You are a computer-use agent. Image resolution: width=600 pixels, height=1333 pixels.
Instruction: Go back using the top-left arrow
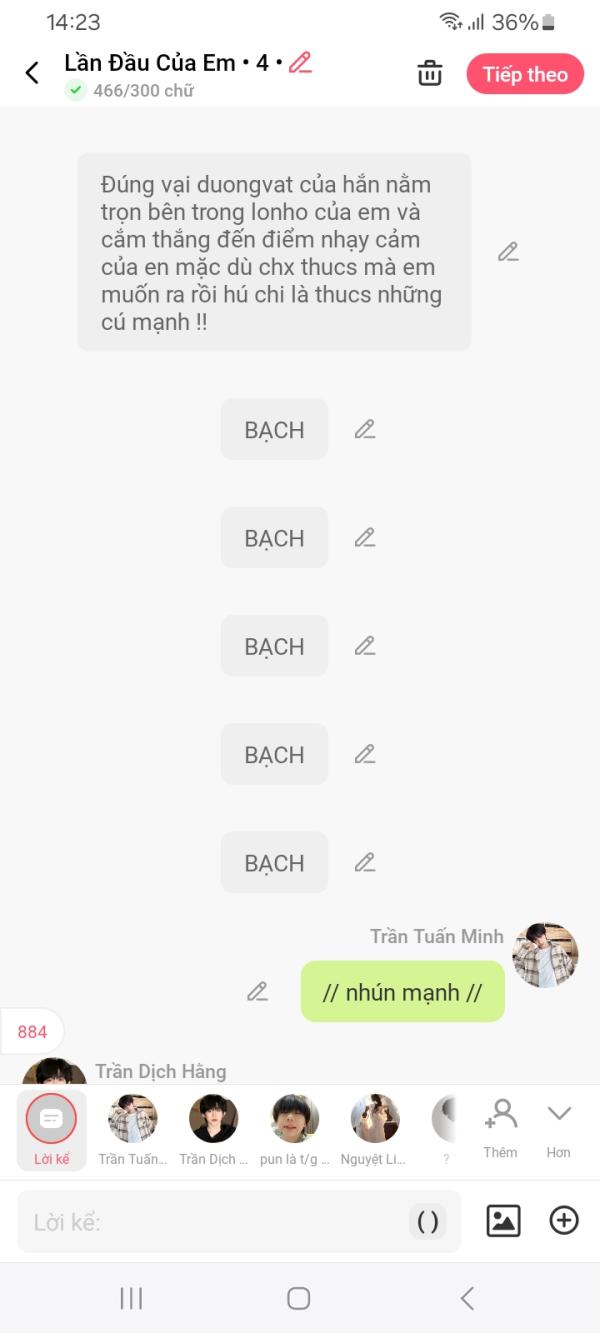32,73
